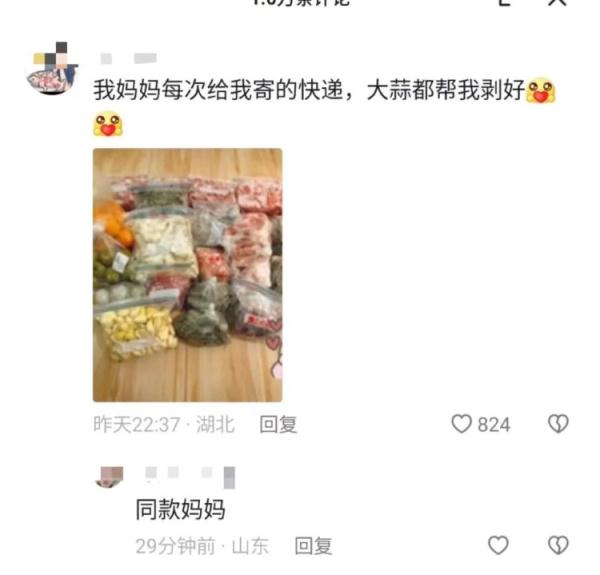Like the comment with 824 likes
Image resolution: width=600 pixels, height=575 pixels.
(462, 424)
